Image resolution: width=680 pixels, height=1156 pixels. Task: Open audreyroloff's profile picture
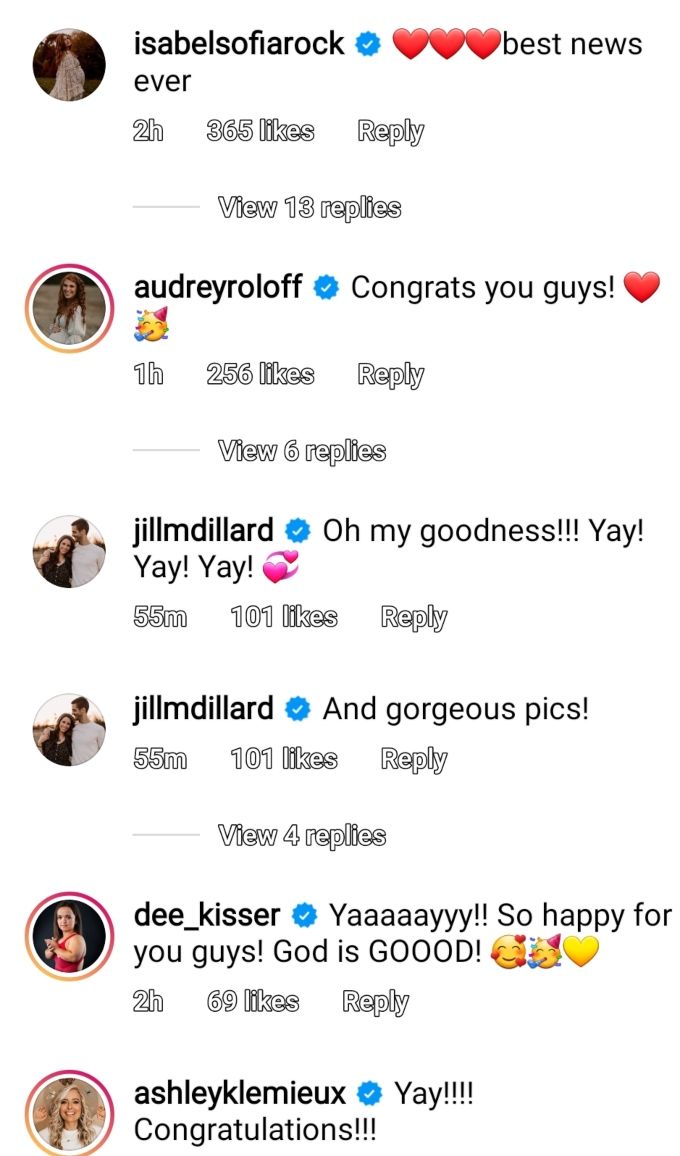(69, 308)
